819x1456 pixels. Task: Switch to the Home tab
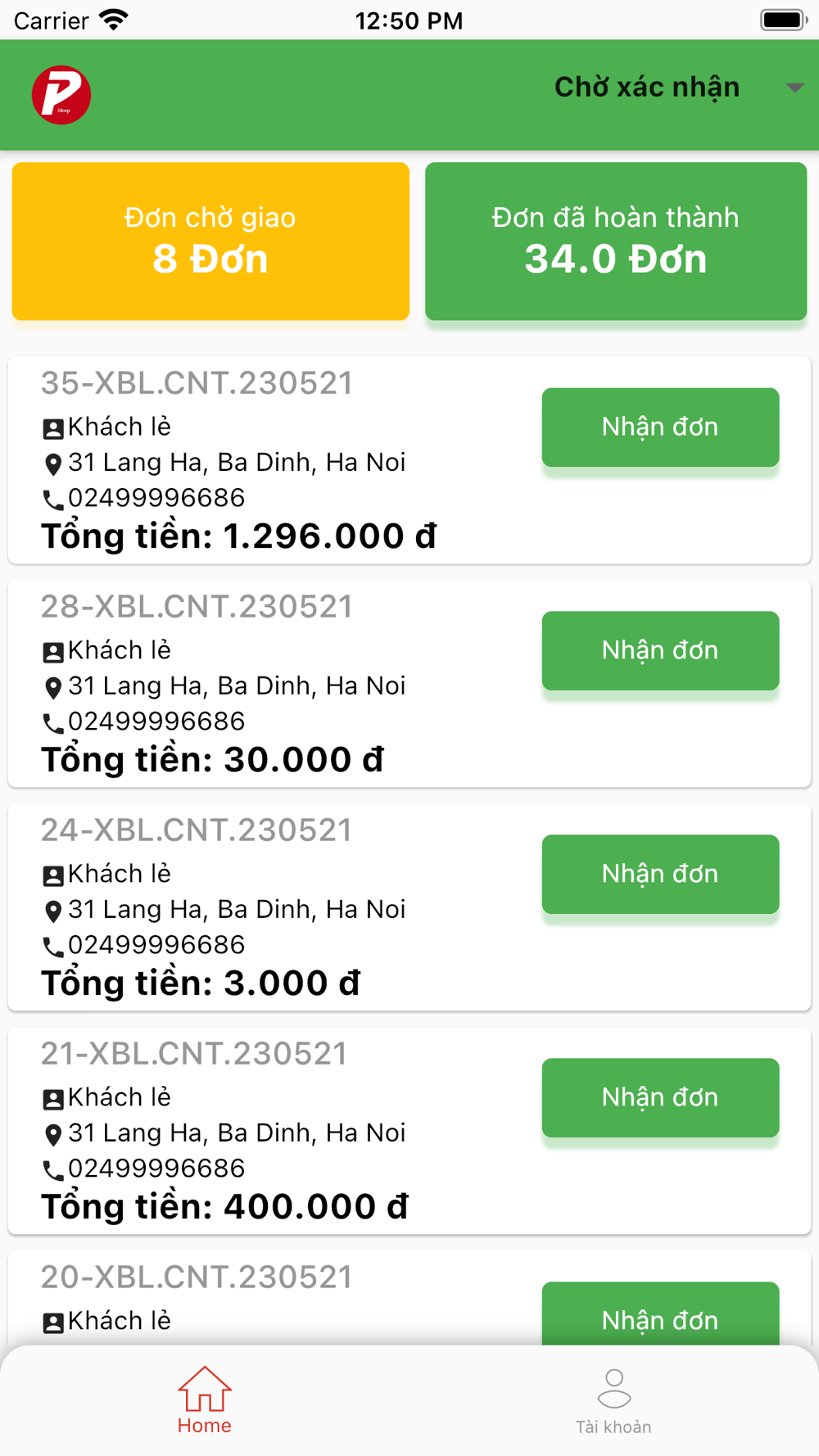click(205, 1400)
